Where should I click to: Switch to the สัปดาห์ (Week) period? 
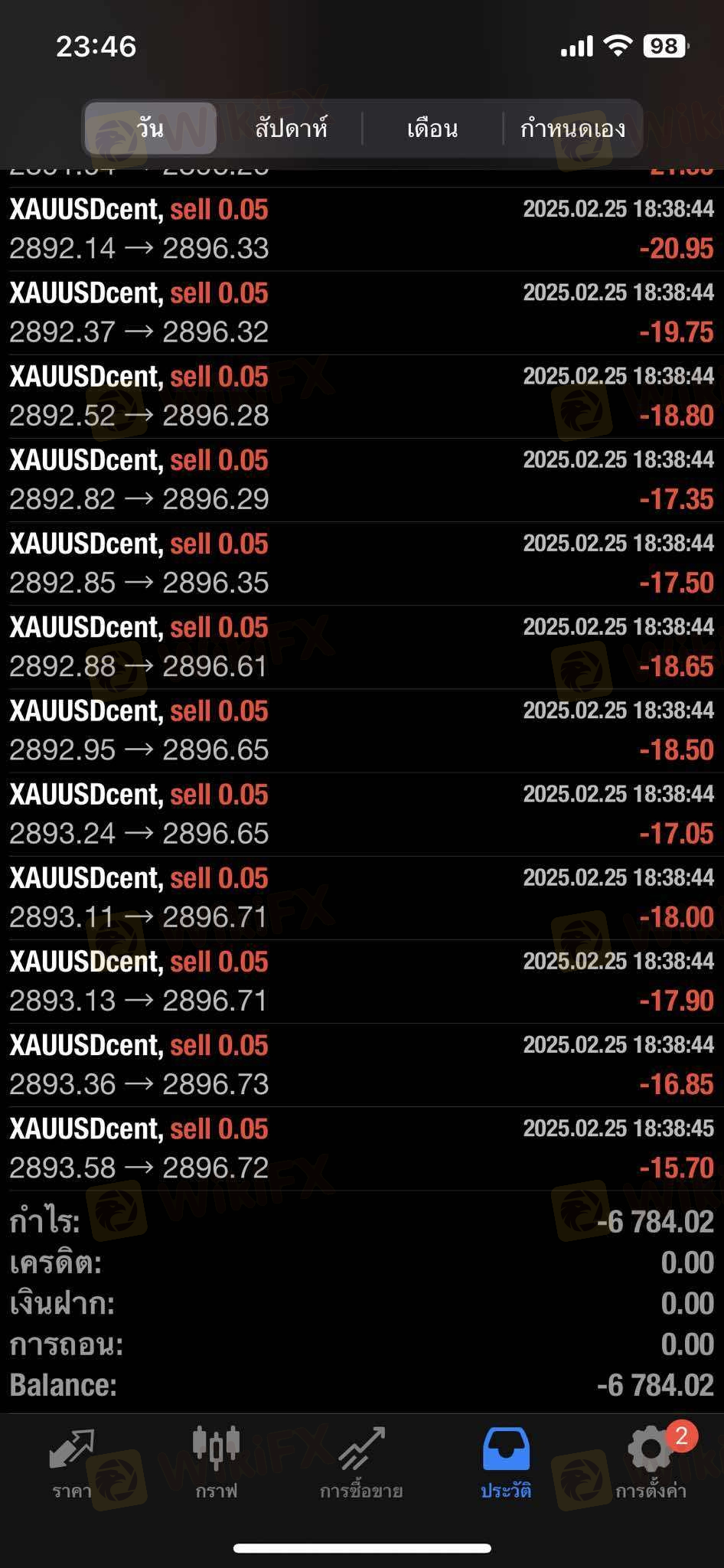coord(291,128)
